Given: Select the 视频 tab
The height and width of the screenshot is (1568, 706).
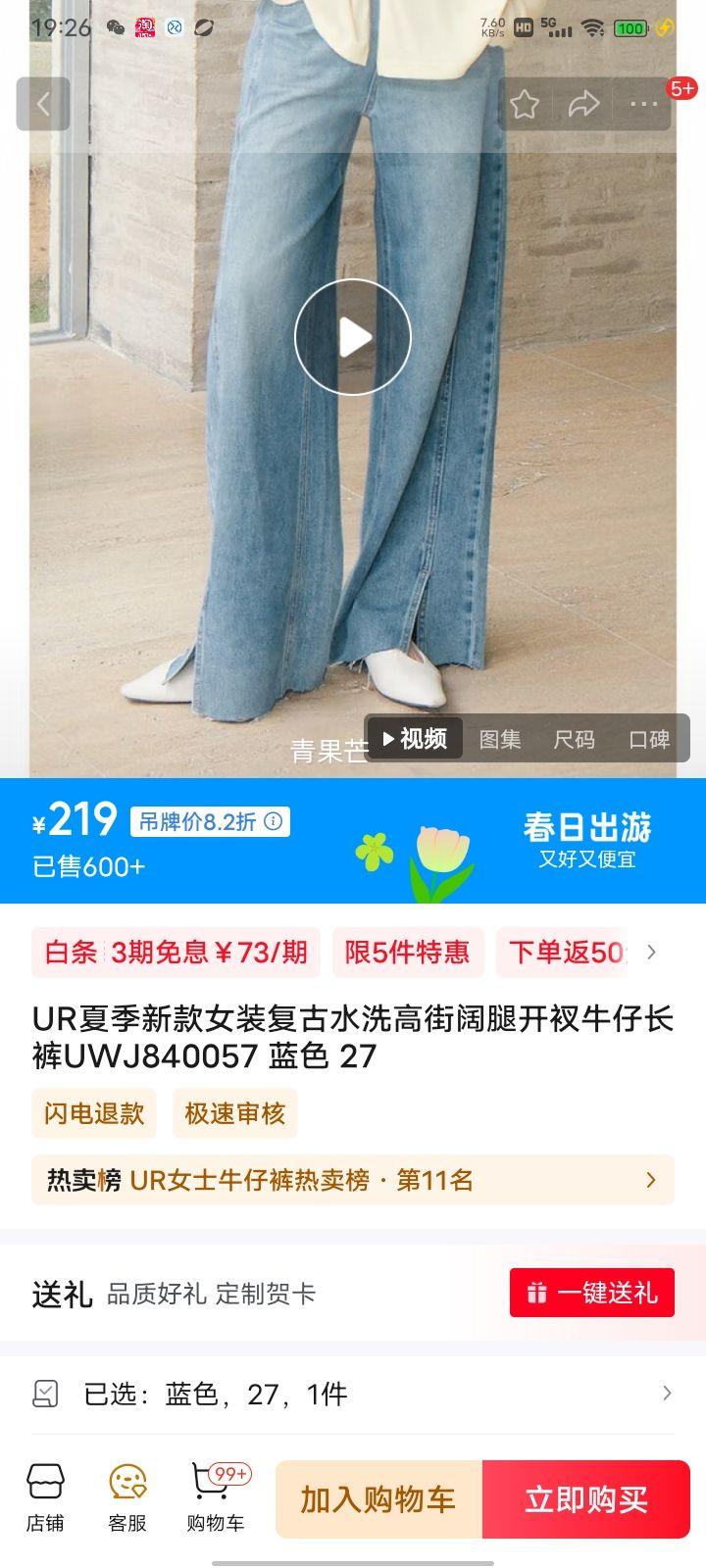Looking at the screenshot, I should 415,738.
